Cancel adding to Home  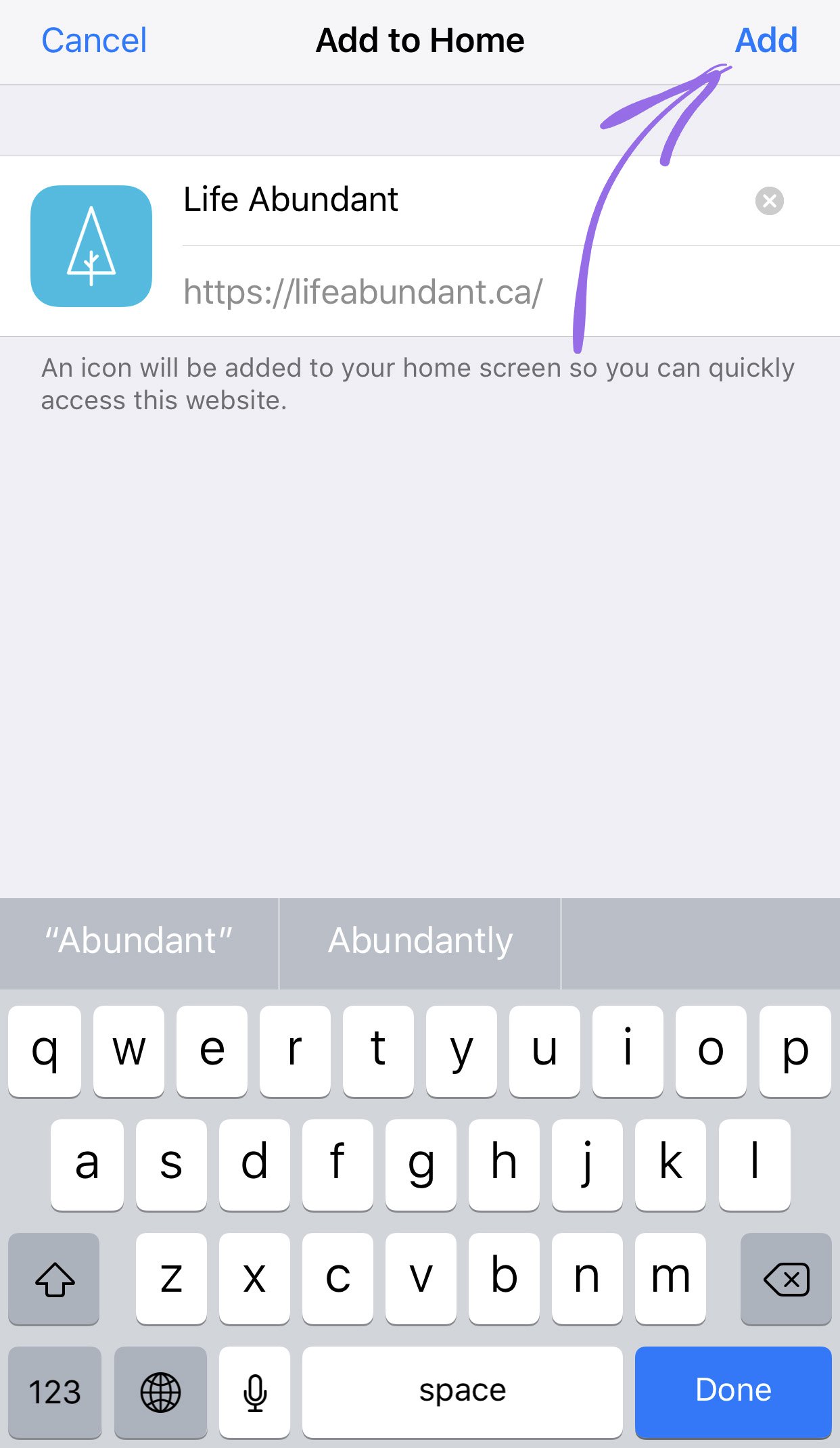[94, 41]
